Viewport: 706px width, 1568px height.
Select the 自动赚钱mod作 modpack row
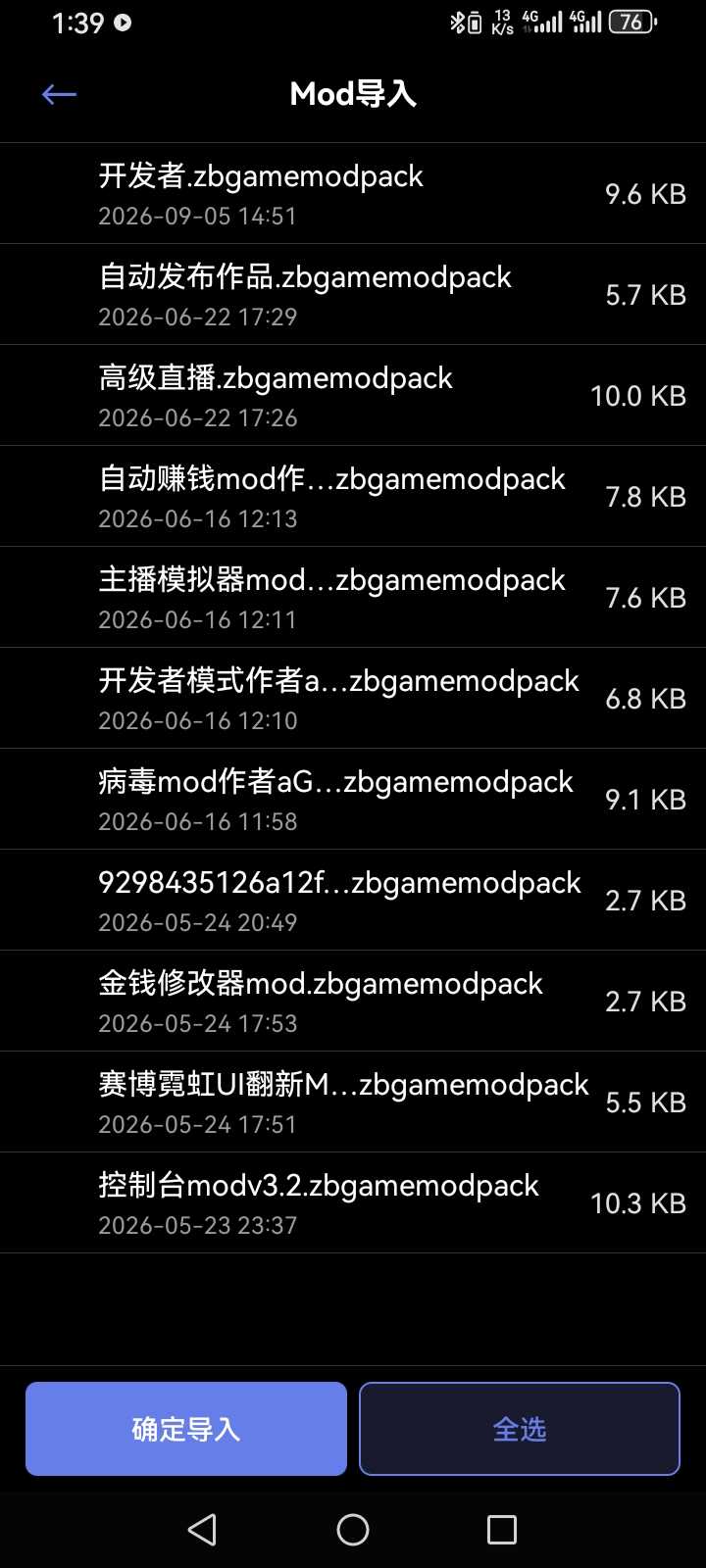(x=353, y=496)
